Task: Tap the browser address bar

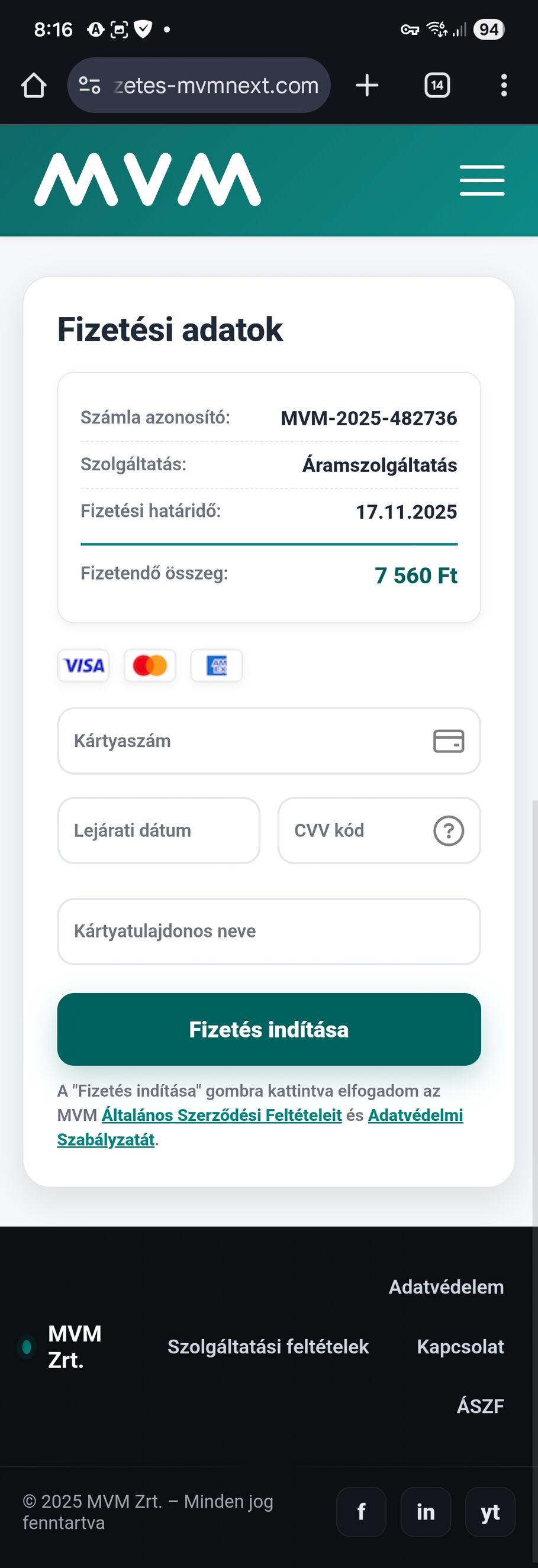Action: point(207,85)
